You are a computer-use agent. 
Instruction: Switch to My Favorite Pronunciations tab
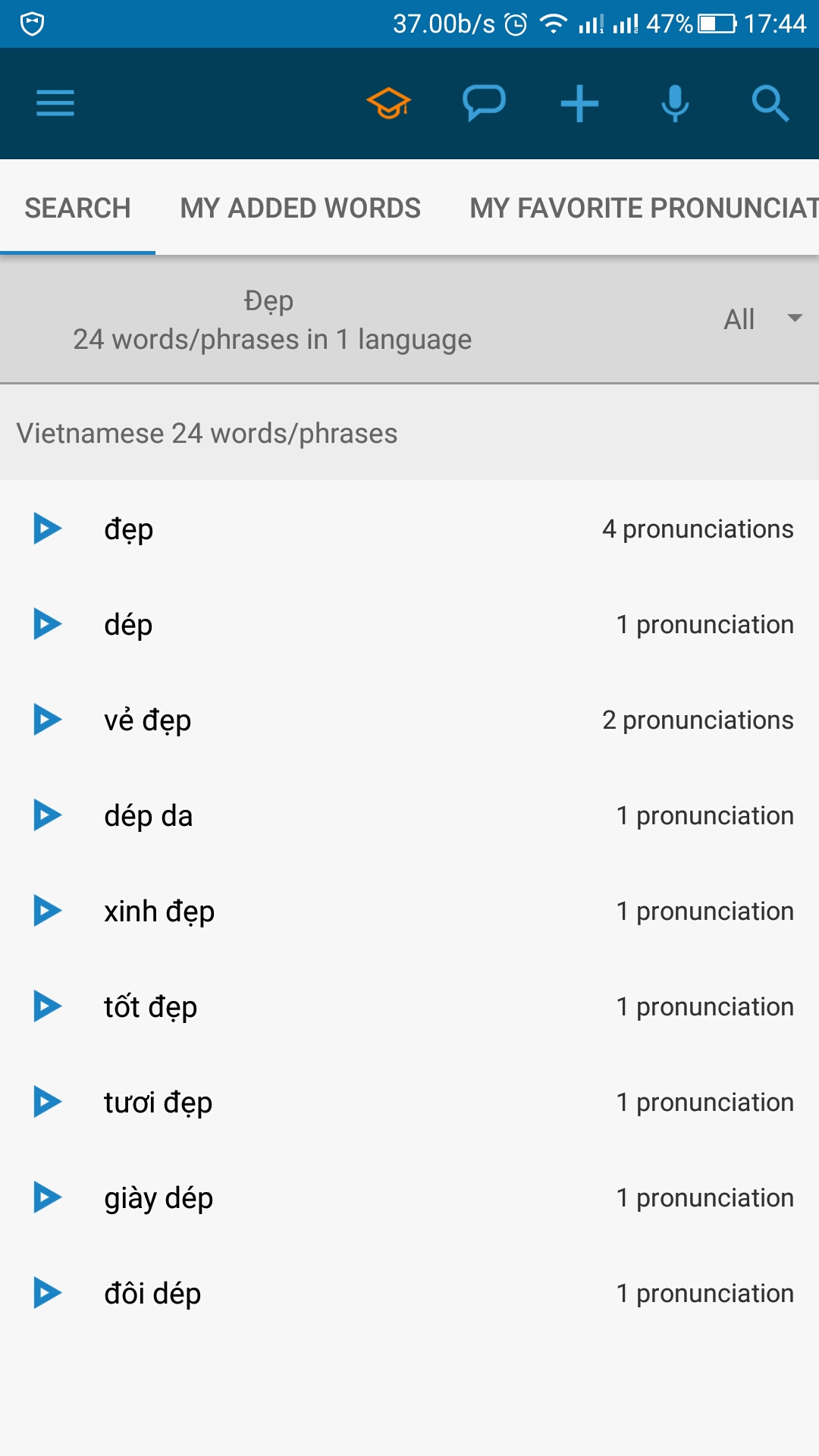(x=643, y=208)
